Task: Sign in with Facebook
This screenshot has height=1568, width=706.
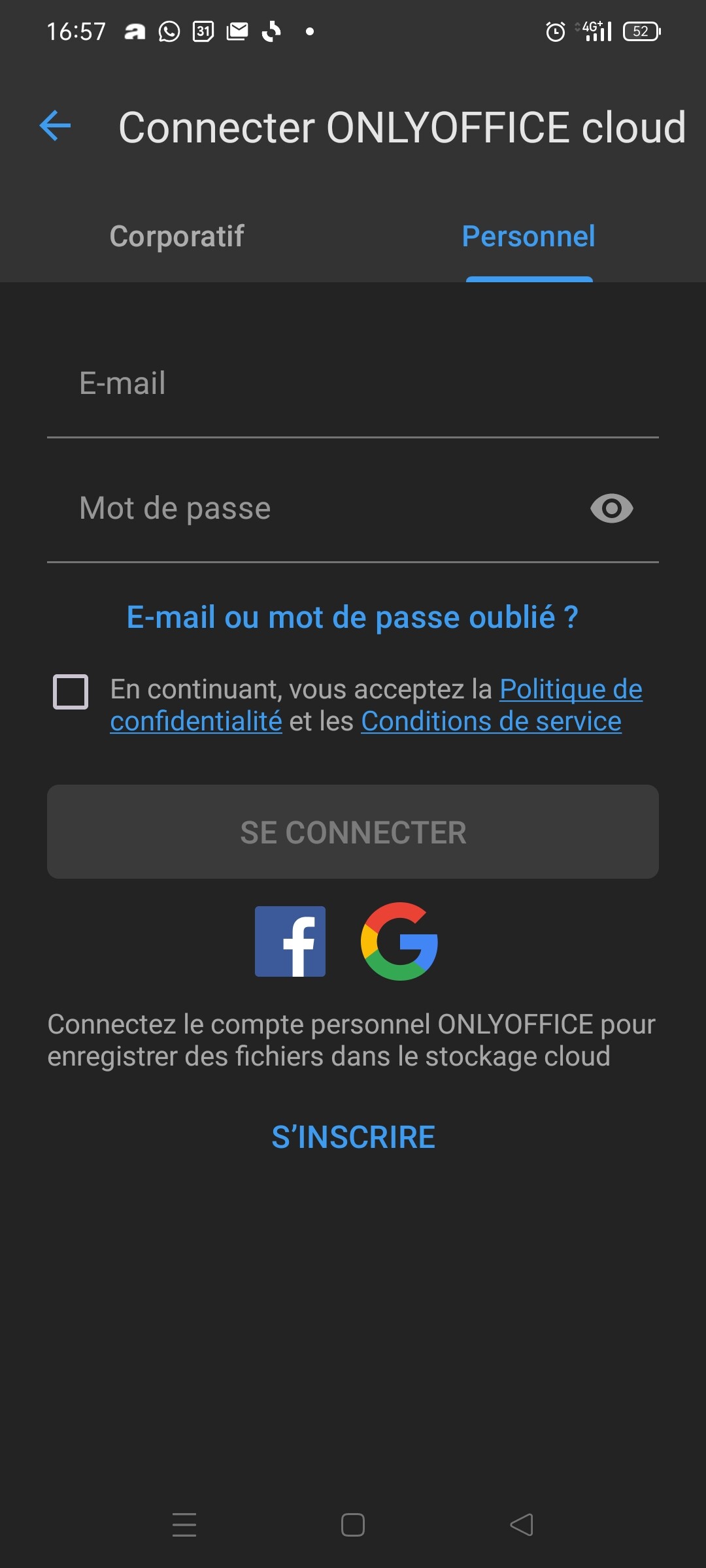Action: (290, 941)
